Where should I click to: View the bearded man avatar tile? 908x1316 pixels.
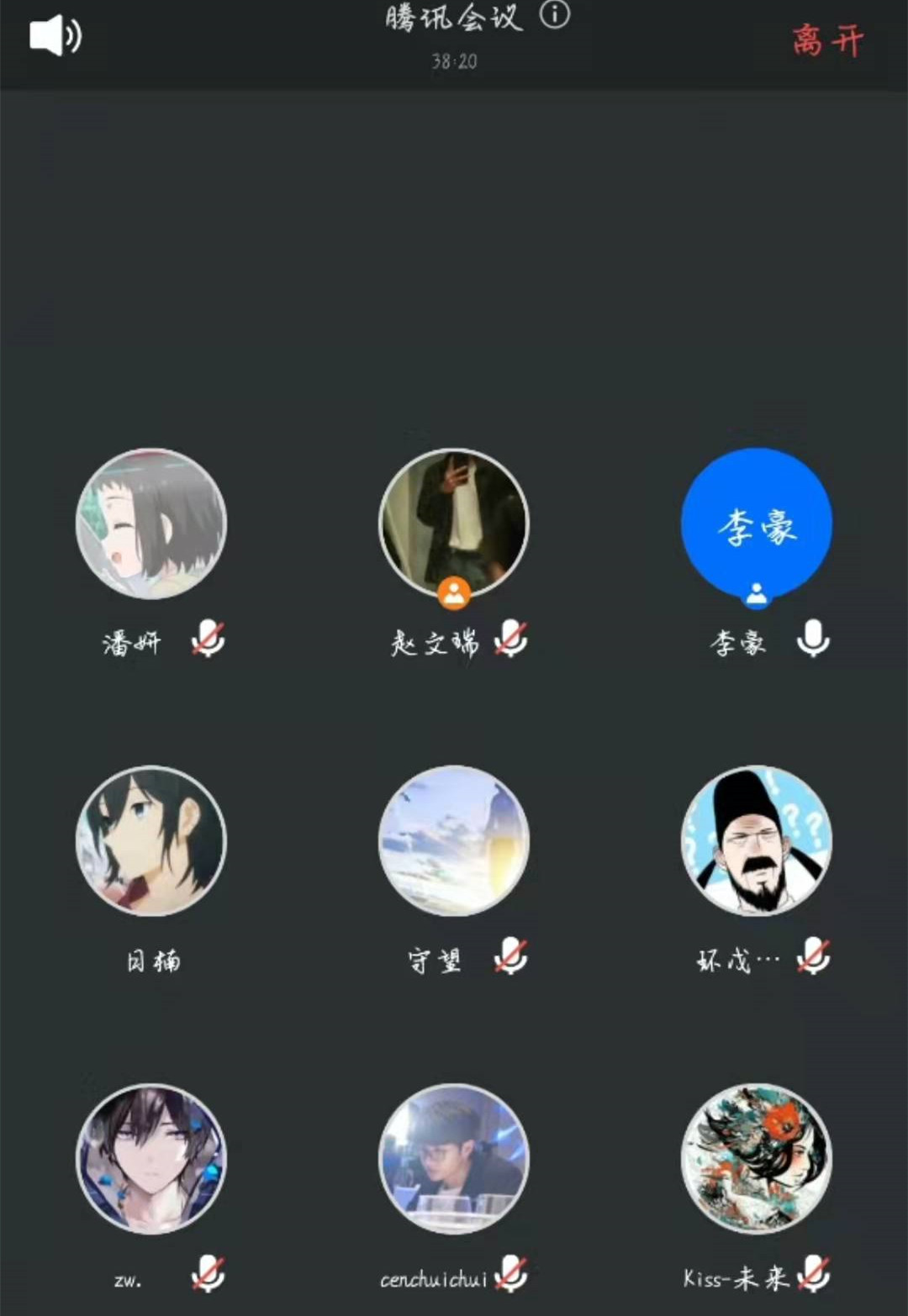click(x=757, y=840)
